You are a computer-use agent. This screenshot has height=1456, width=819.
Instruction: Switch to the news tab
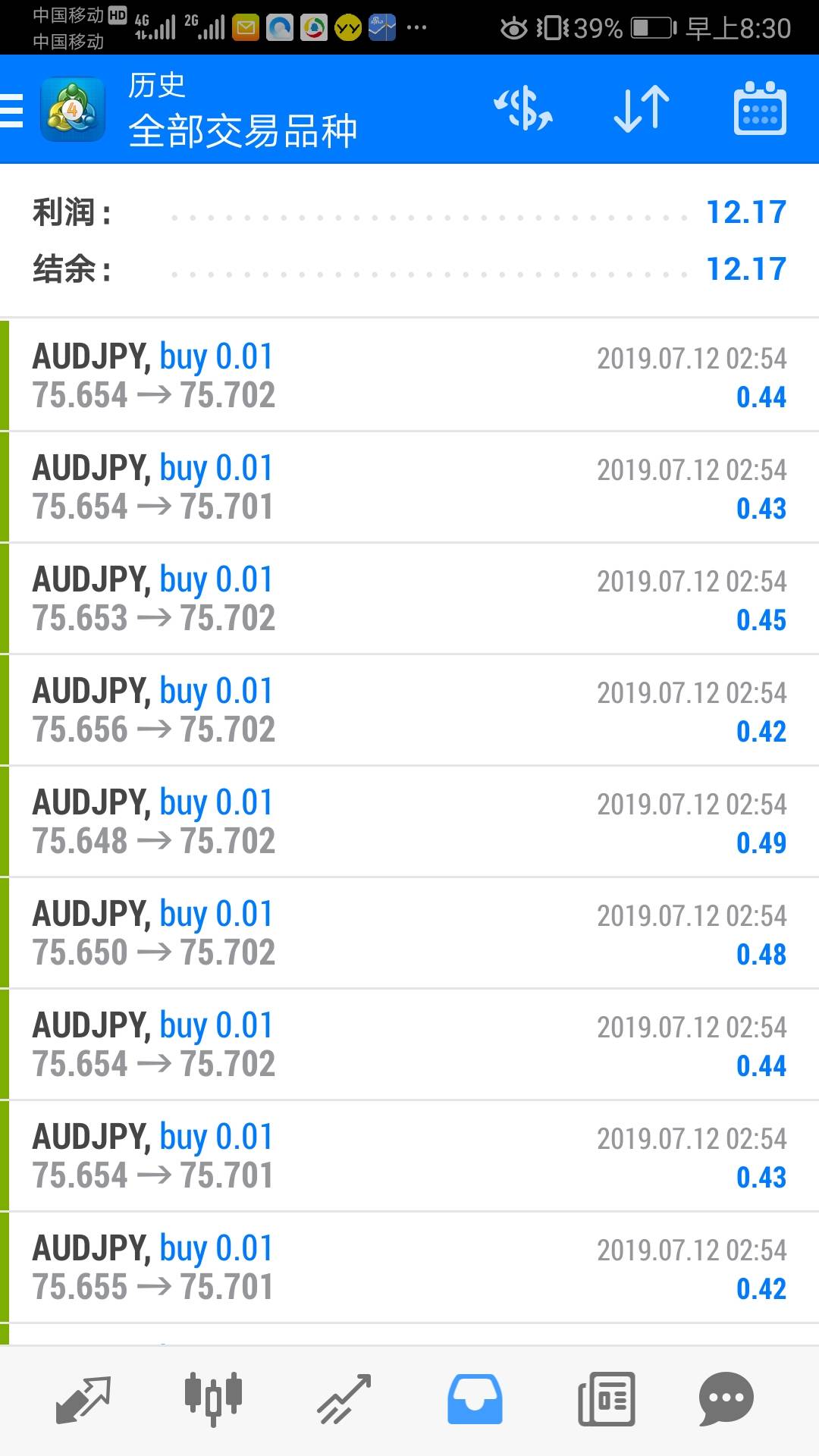(606, 1399)
